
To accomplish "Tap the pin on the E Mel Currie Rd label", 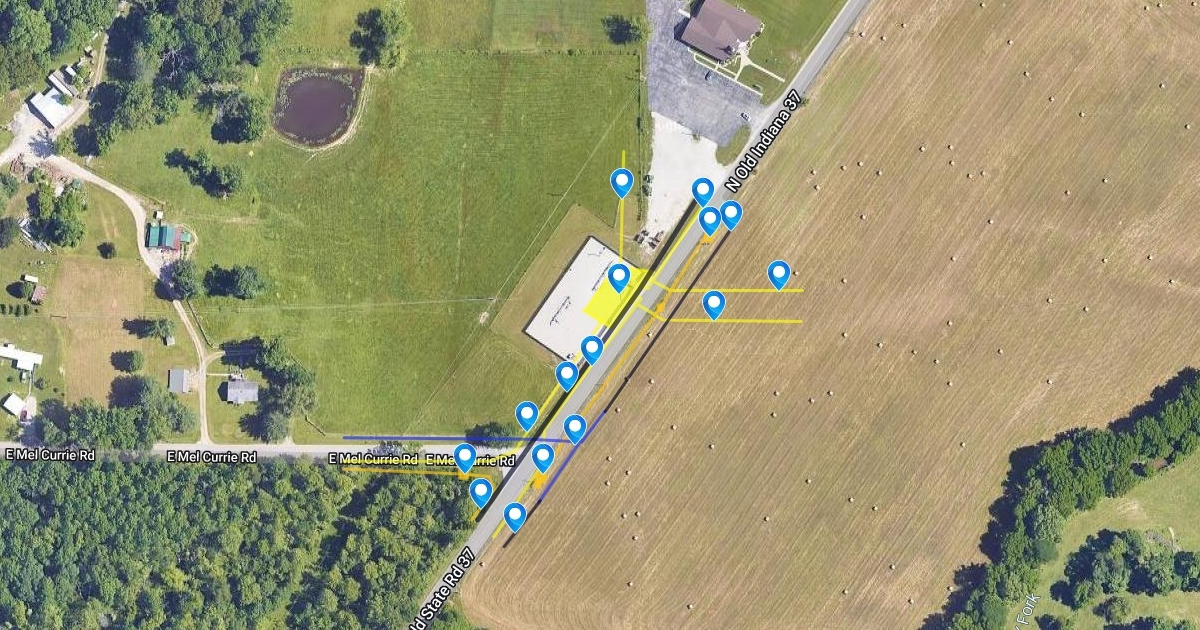I will click(x=464, y=457).
